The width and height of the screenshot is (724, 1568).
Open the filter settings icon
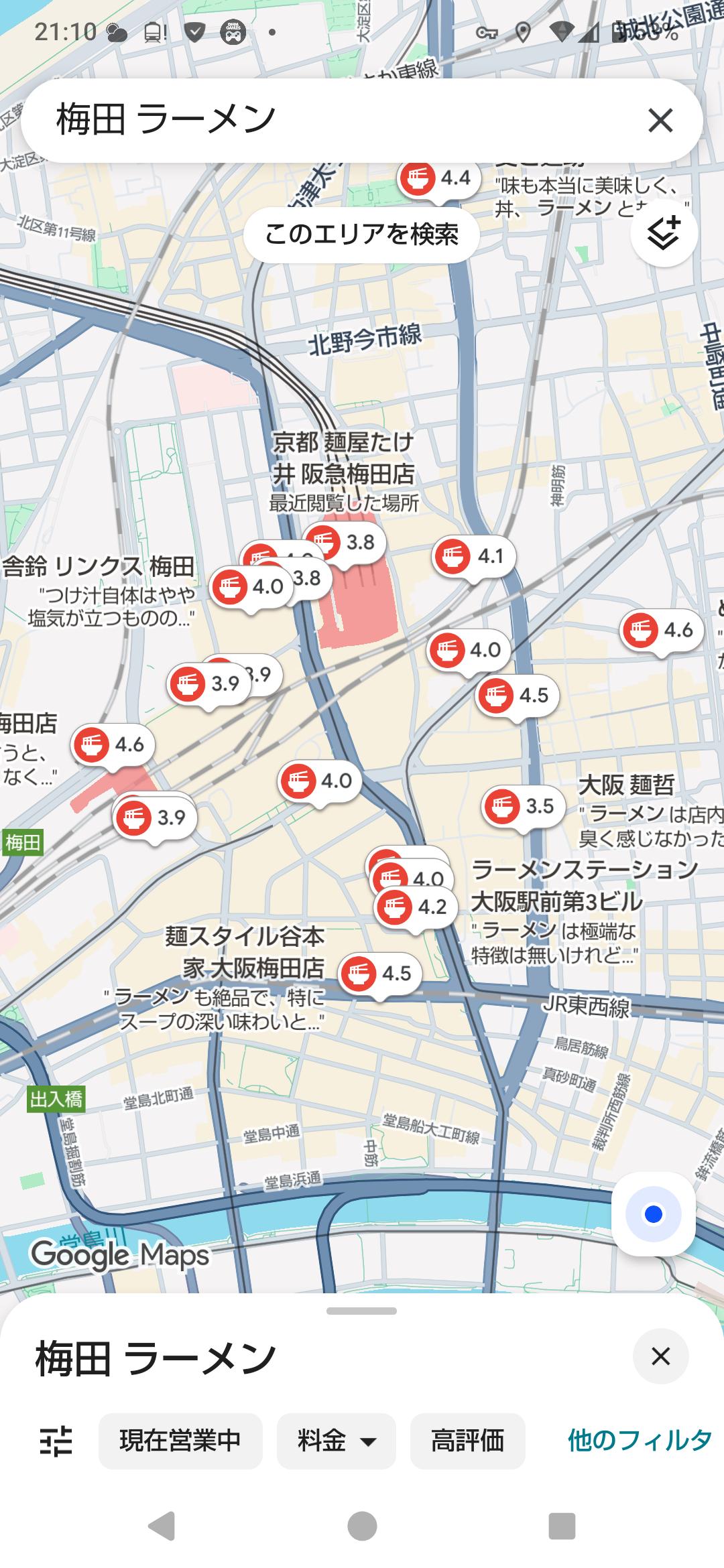click(56, 1441)
